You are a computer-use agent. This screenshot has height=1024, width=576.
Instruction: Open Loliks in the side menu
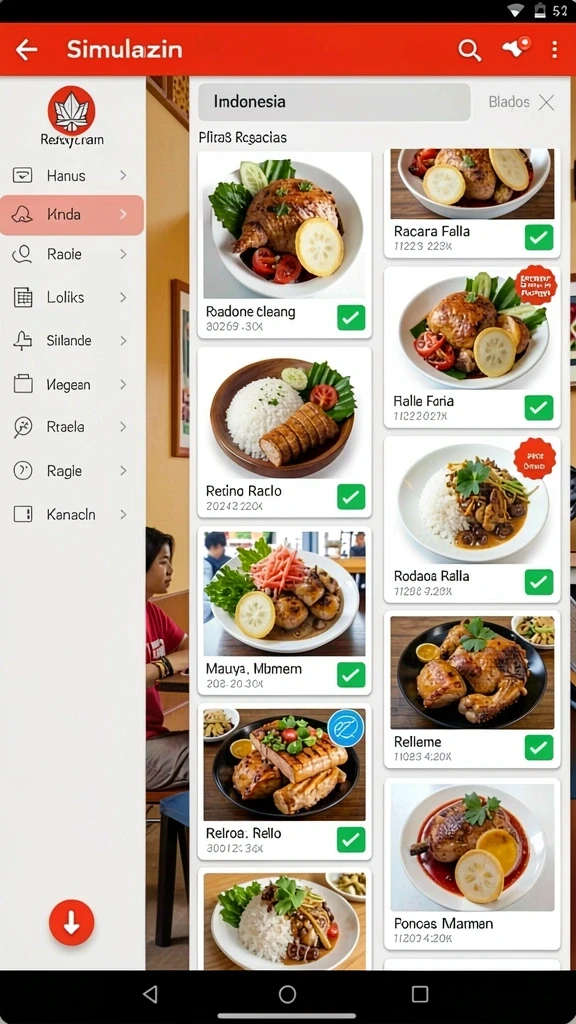click(72, 297)
